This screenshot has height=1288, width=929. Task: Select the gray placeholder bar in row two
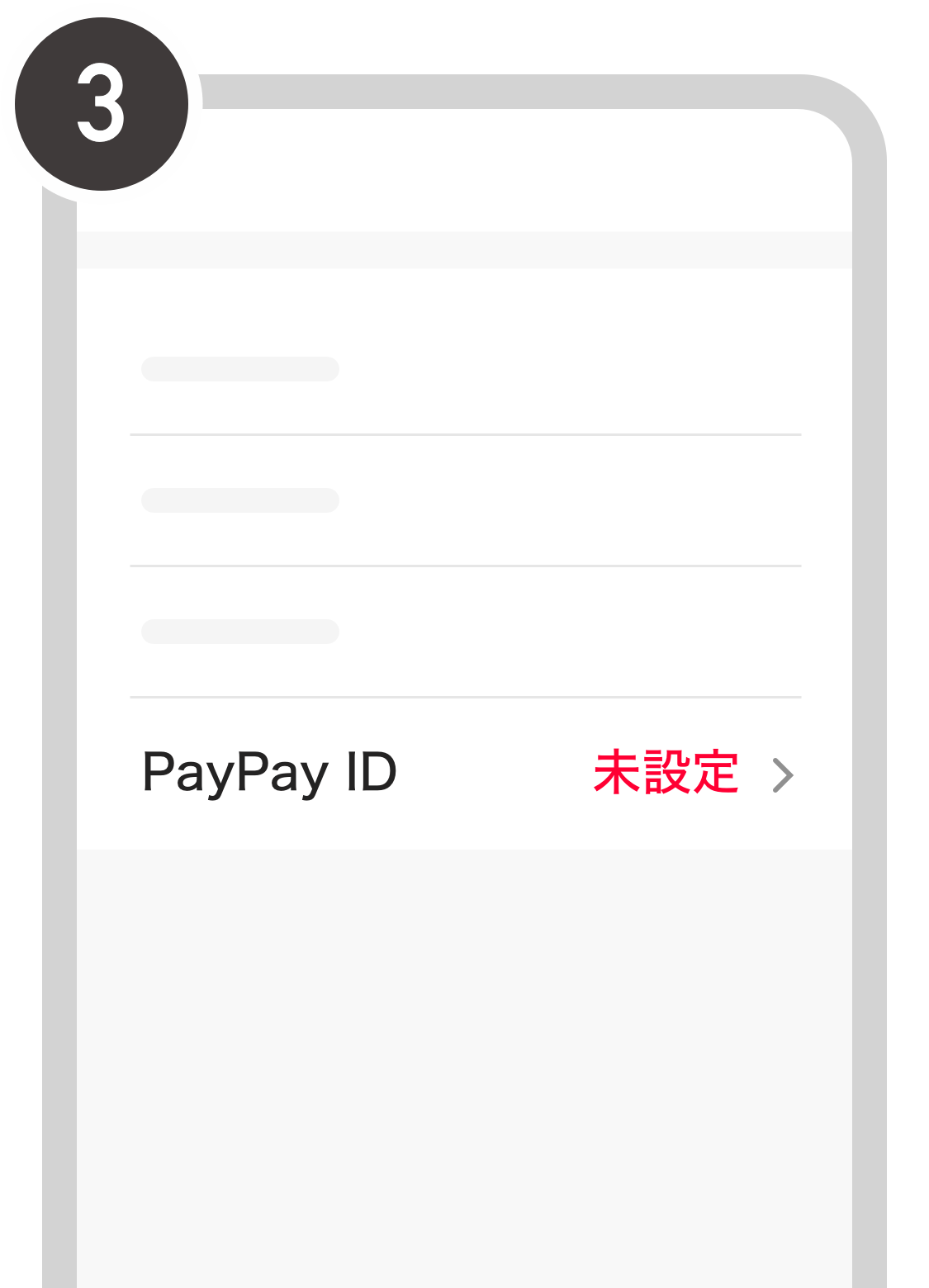pos(239,500)
